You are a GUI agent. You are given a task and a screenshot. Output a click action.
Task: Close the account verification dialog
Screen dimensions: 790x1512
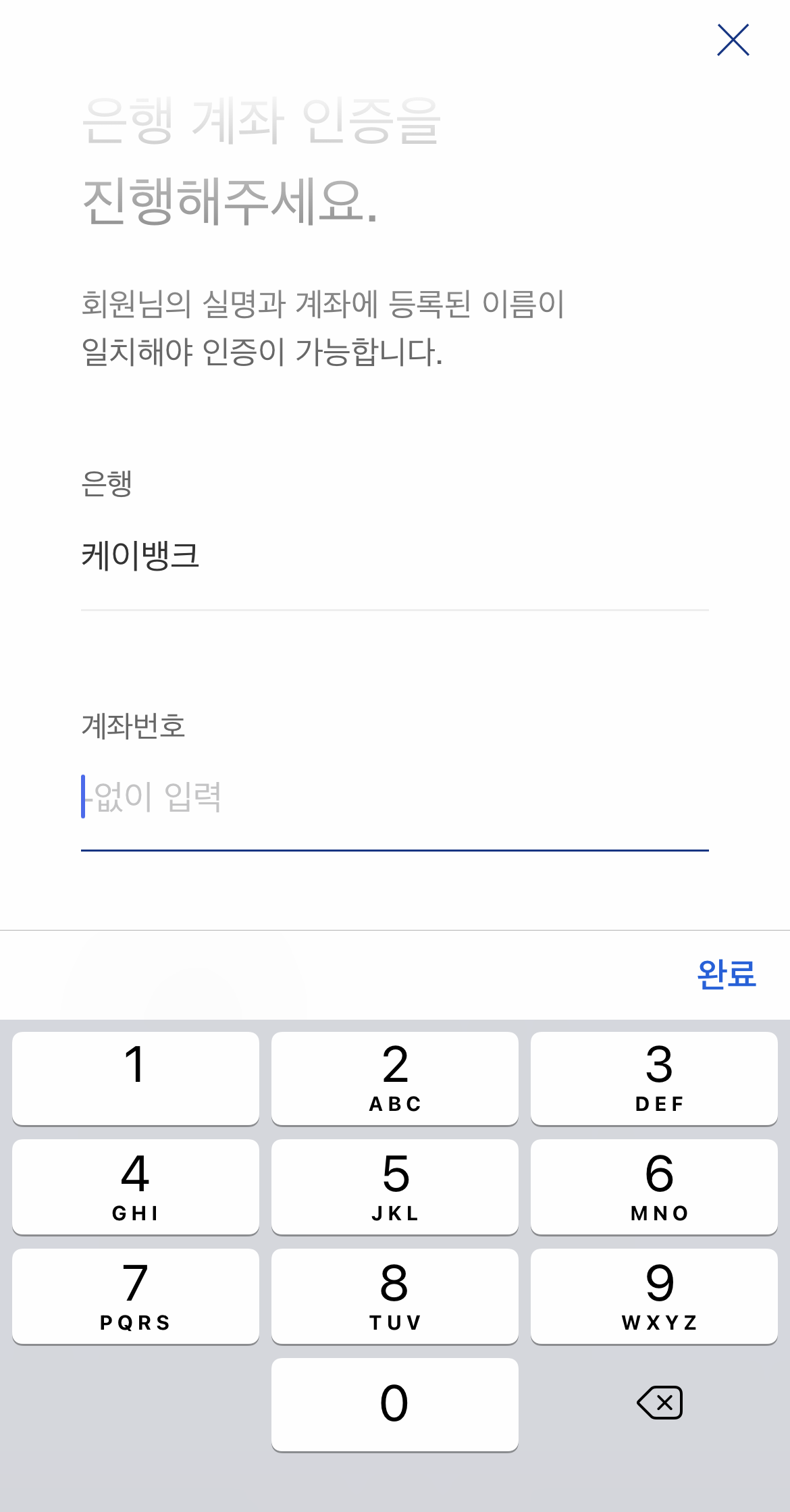coord(733,41)
